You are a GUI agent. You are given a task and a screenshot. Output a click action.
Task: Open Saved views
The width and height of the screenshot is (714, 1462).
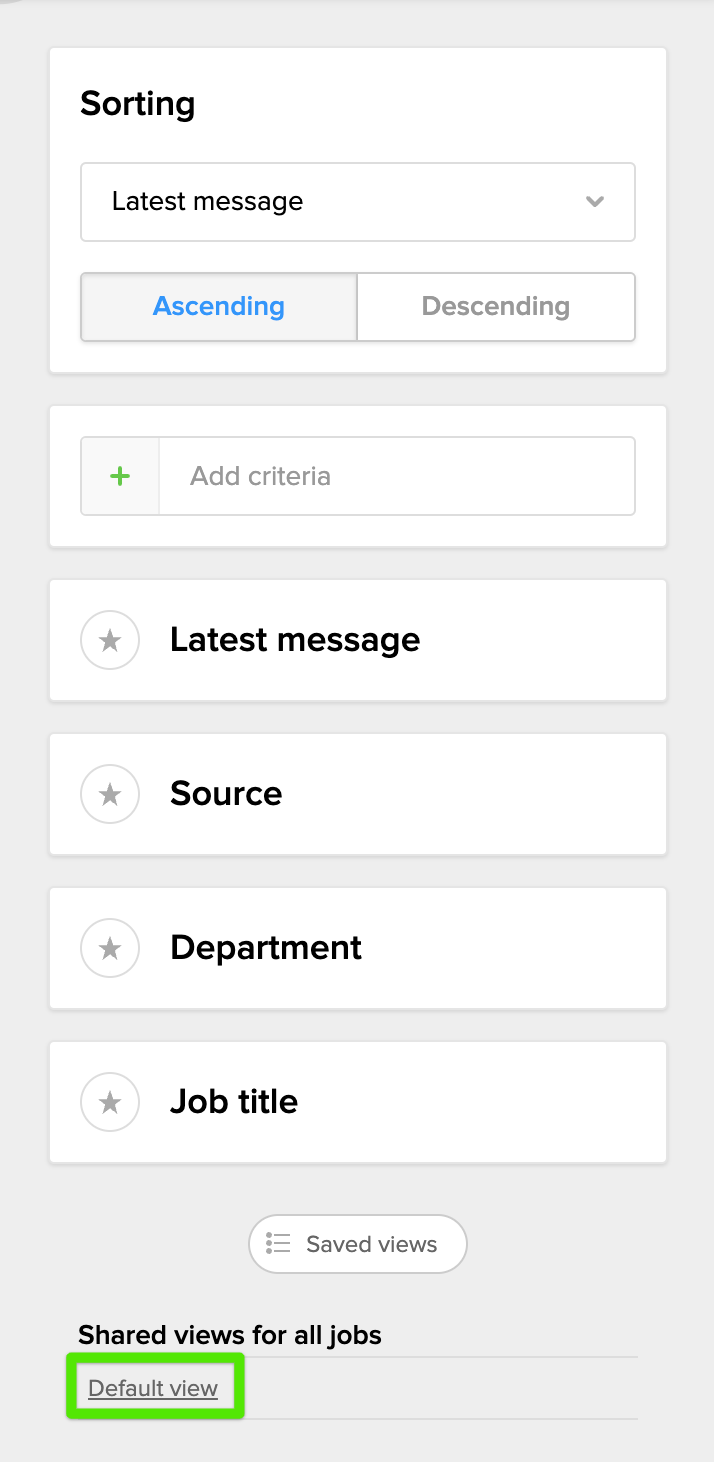tap(357, 1244)
